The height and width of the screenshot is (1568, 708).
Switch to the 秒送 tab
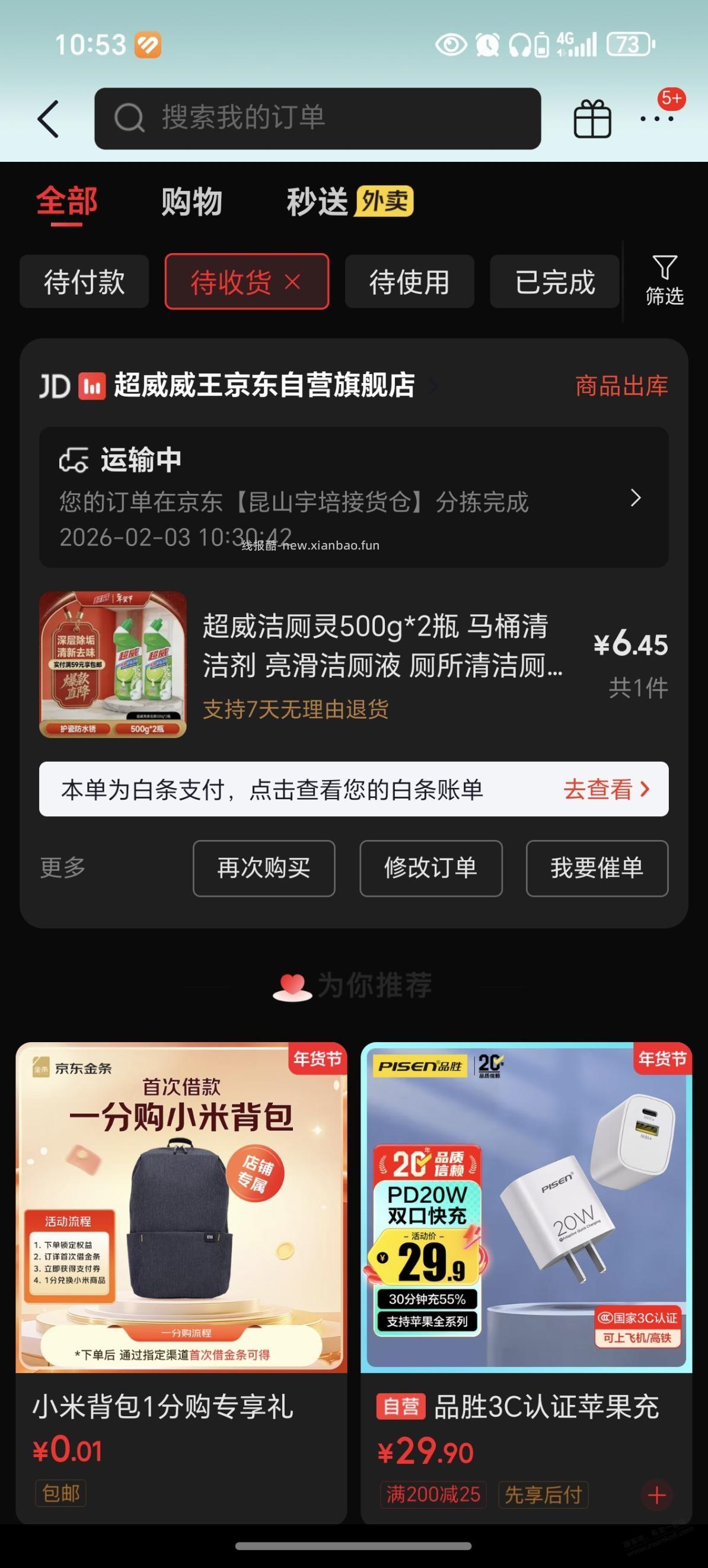click(x=317, y=201)
